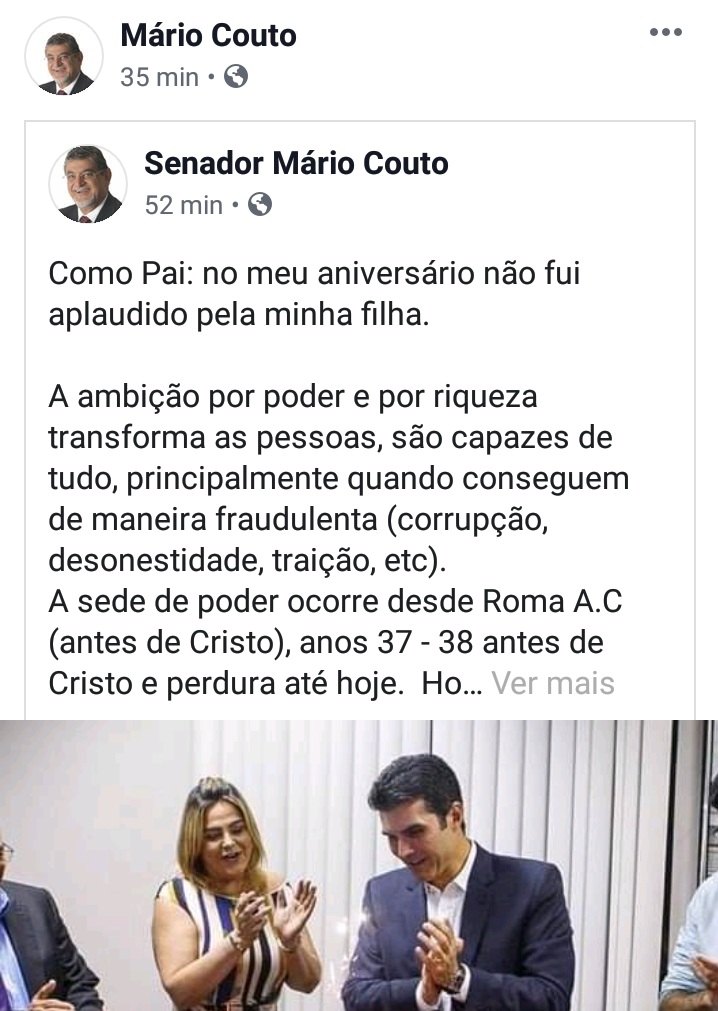
Task: Open the post options three-dot menu
Action: tap(665, 33)
